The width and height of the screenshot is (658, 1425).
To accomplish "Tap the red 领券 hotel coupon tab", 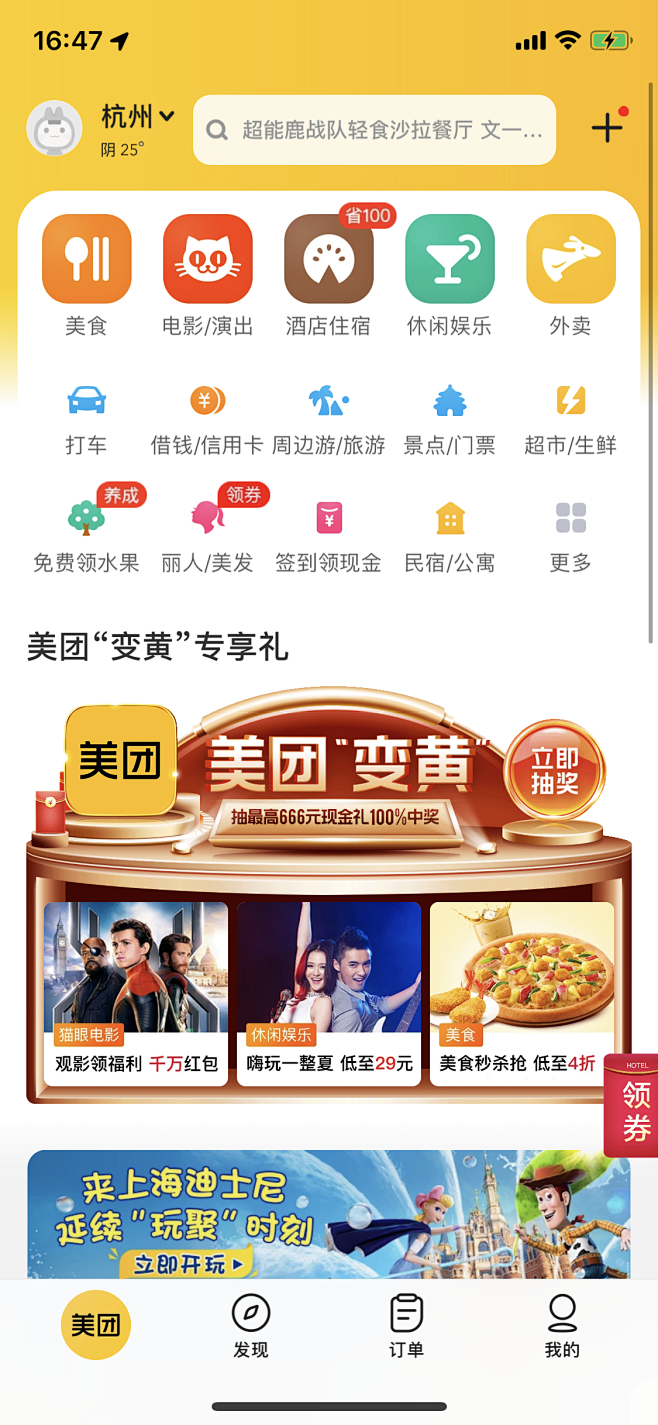I will (634, 1104).
